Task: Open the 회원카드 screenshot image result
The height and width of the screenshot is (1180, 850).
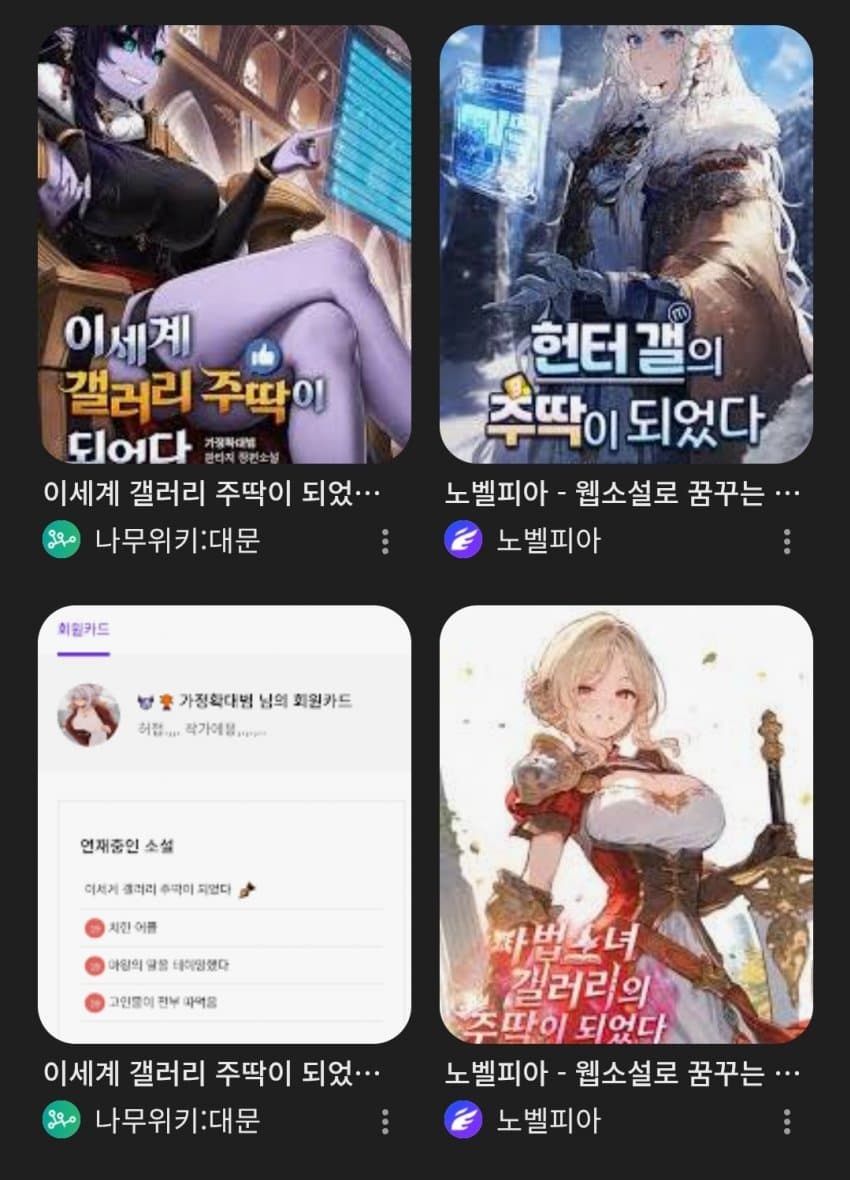Action: click(x=224, y=824)
